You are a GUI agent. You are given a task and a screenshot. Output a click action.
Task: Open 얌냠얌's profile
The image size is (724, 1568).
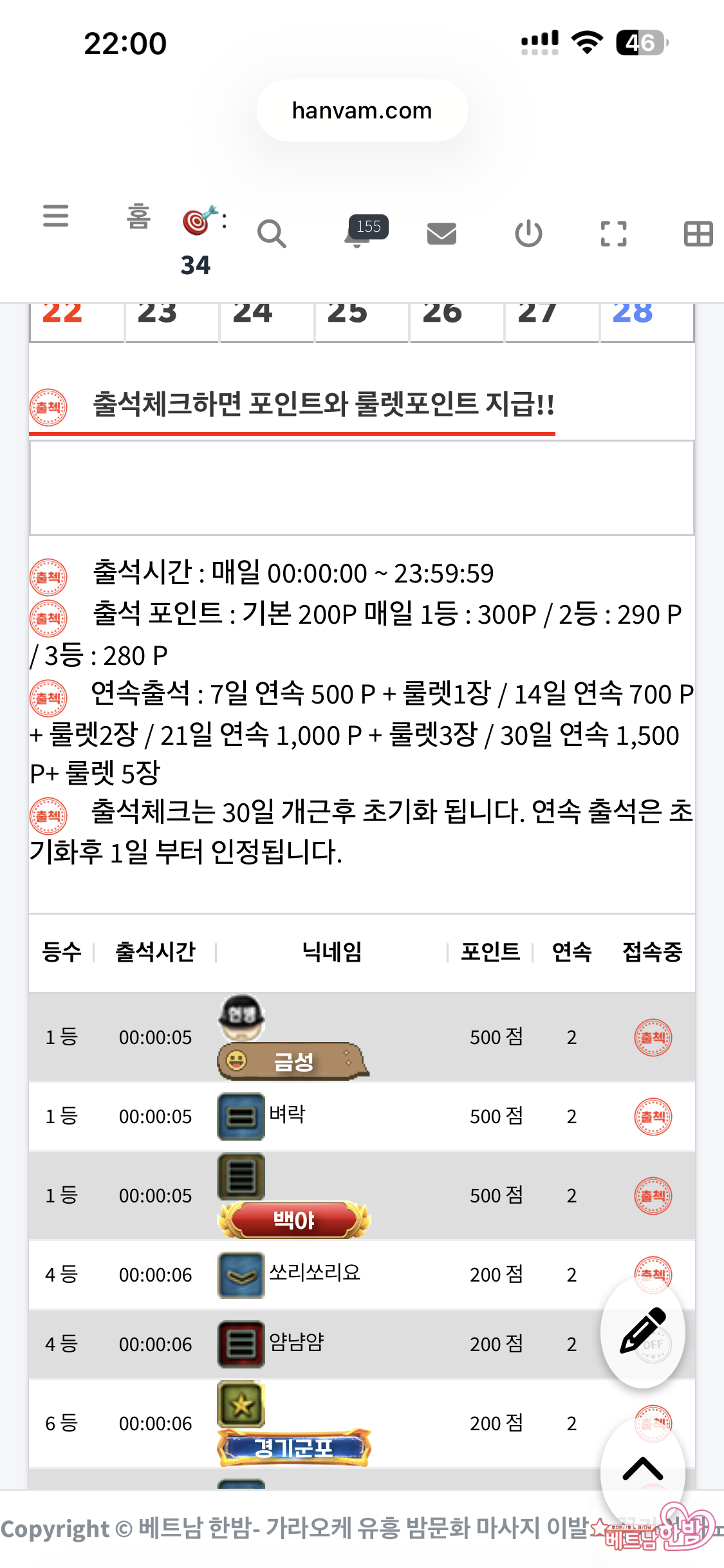tap(296, 1342)
